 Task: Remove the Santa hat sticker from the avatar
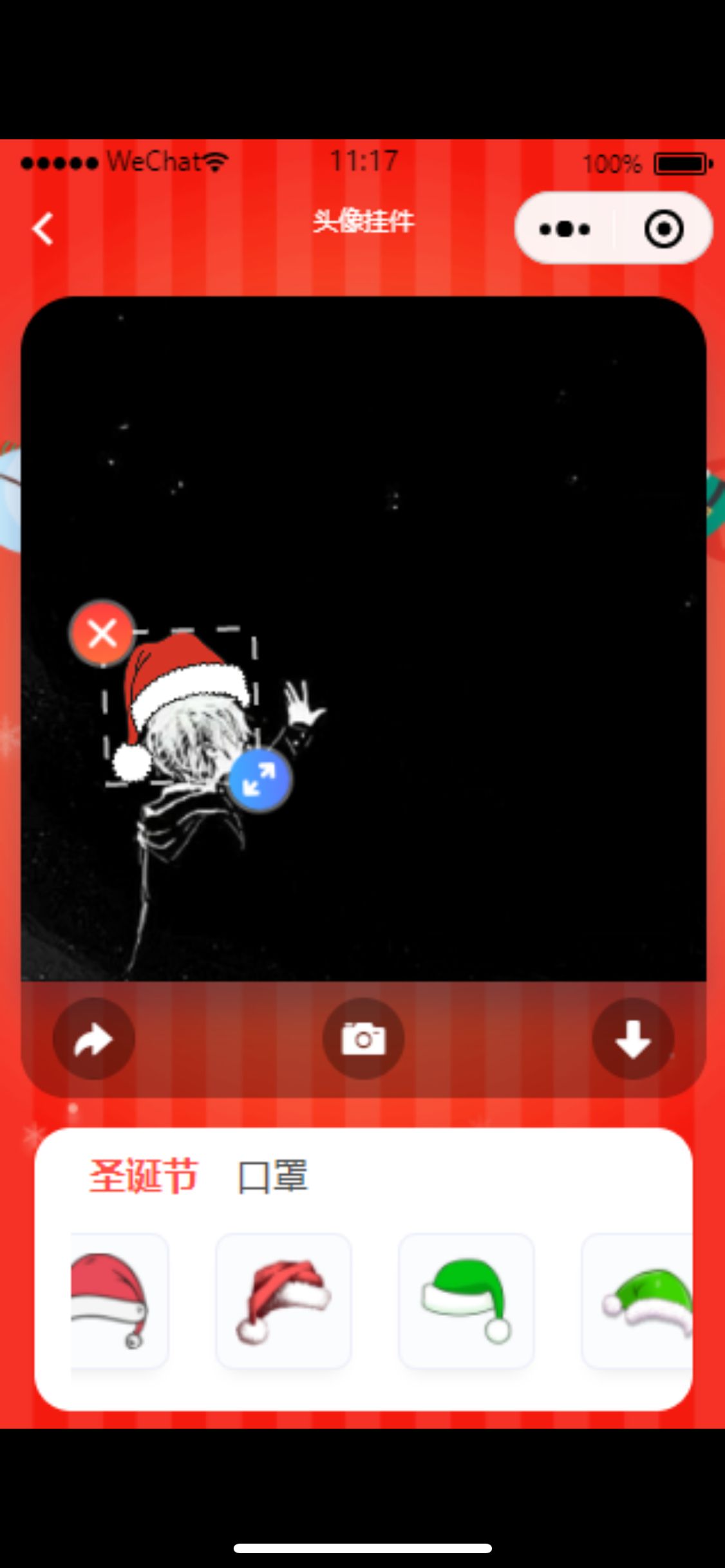tap(102, 633)
